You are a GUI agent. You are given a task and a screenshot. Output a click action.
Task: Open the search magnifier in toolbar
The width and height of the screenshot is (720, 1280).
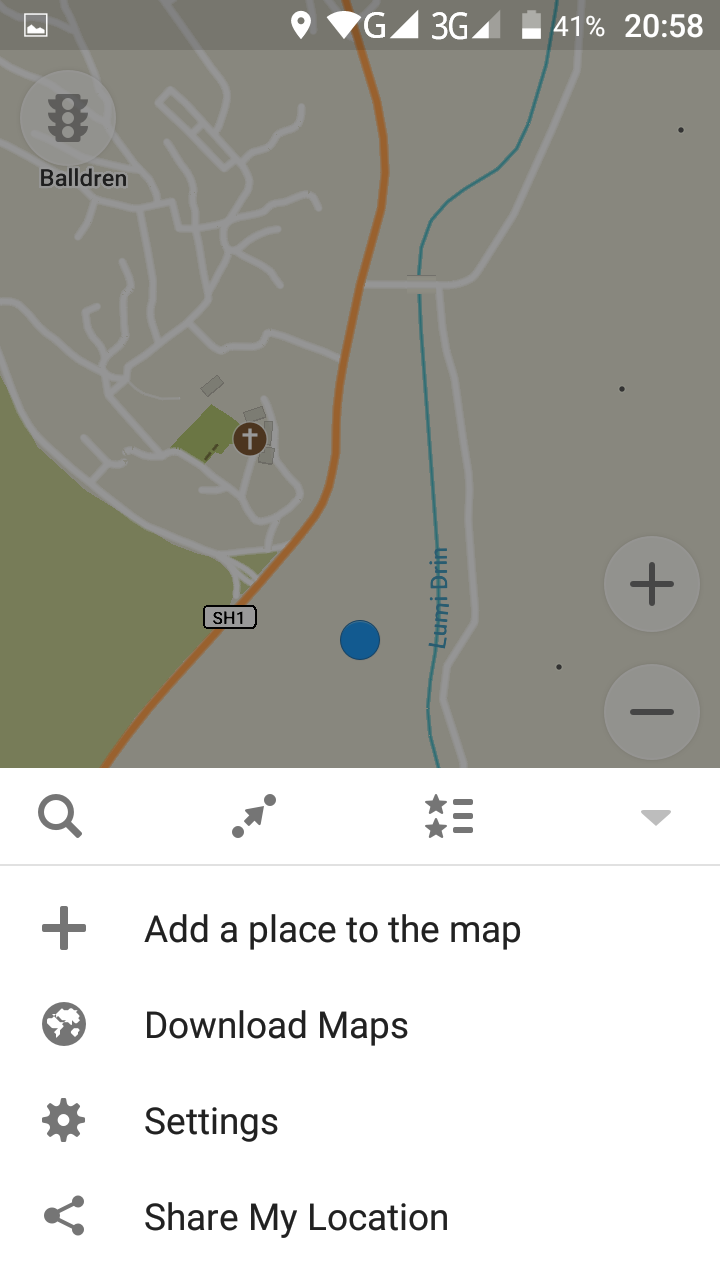point(60,816)
